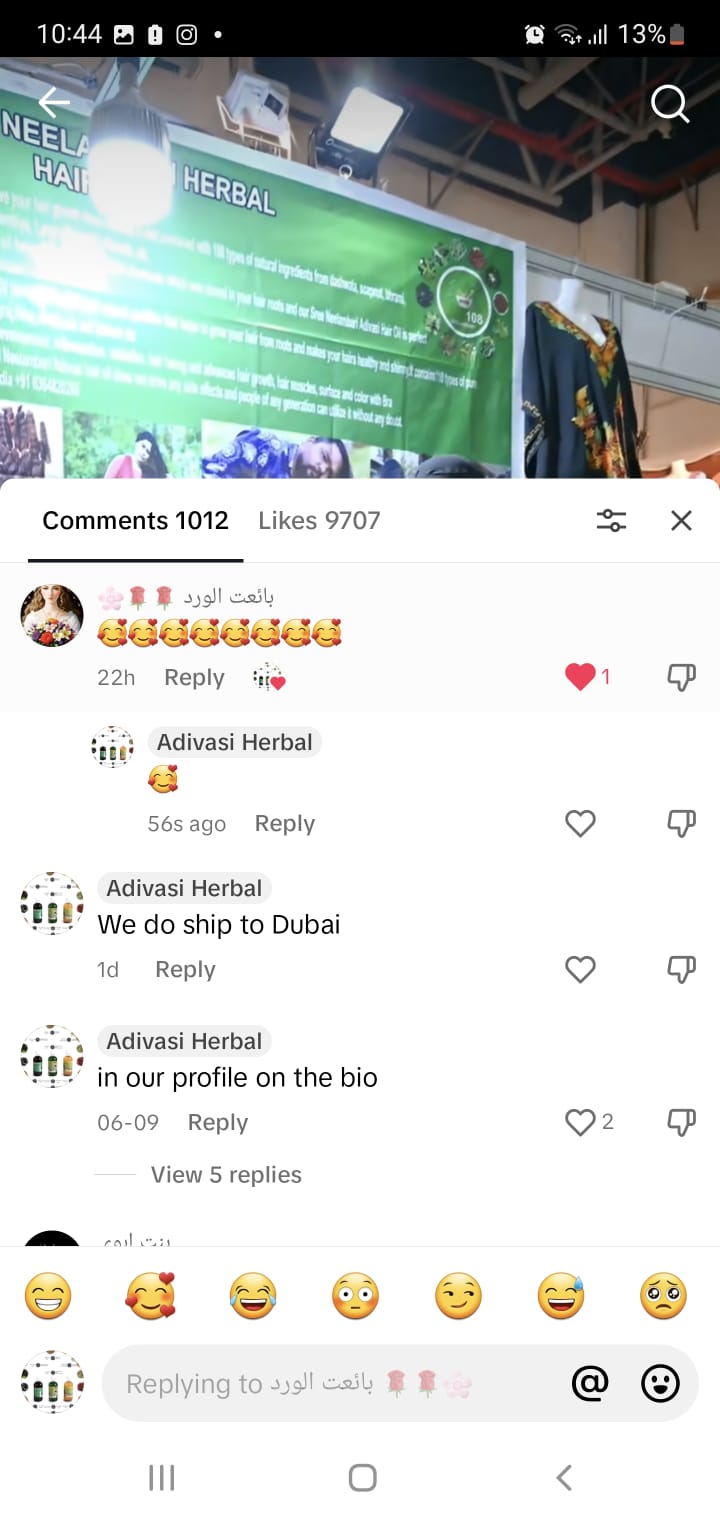Mention someone with the @ icon
The height and width of the screenshot is (1520, 720).
590,1384
